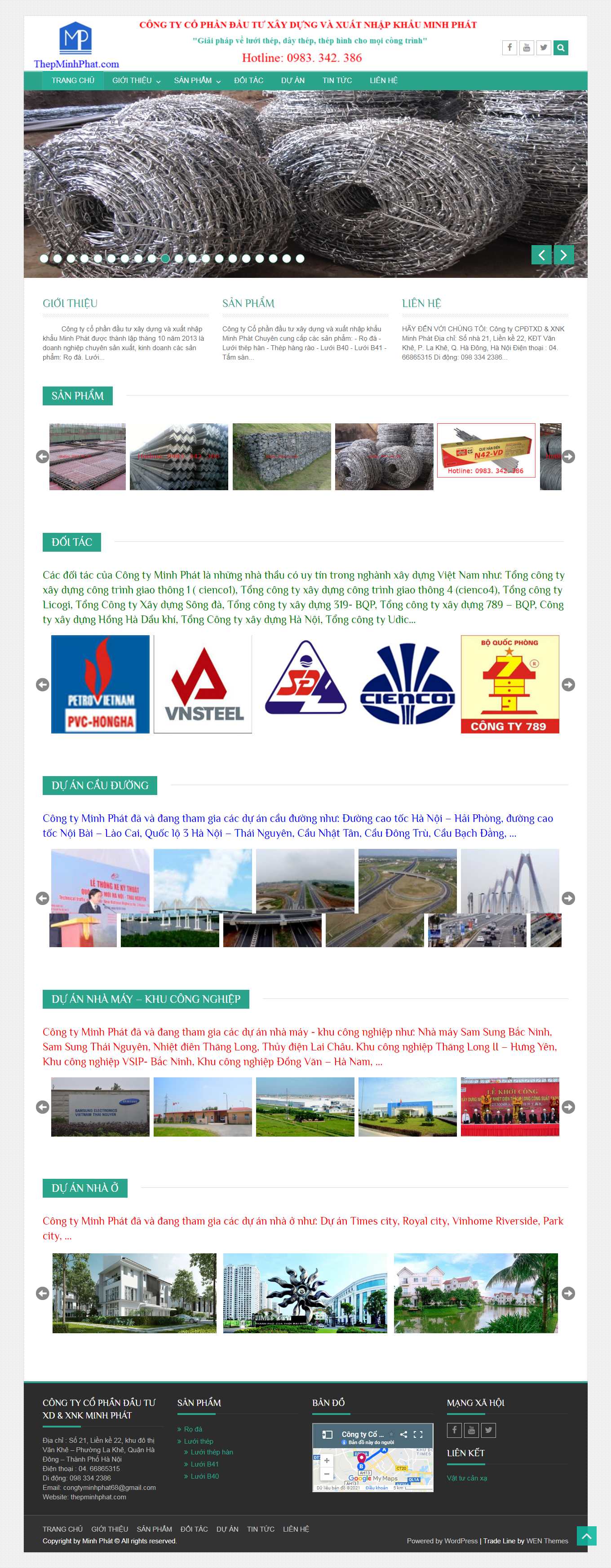Viewport: 611px width, 1568px height.
Task: Open Liên Hệ in top menu
Action: 383,80
